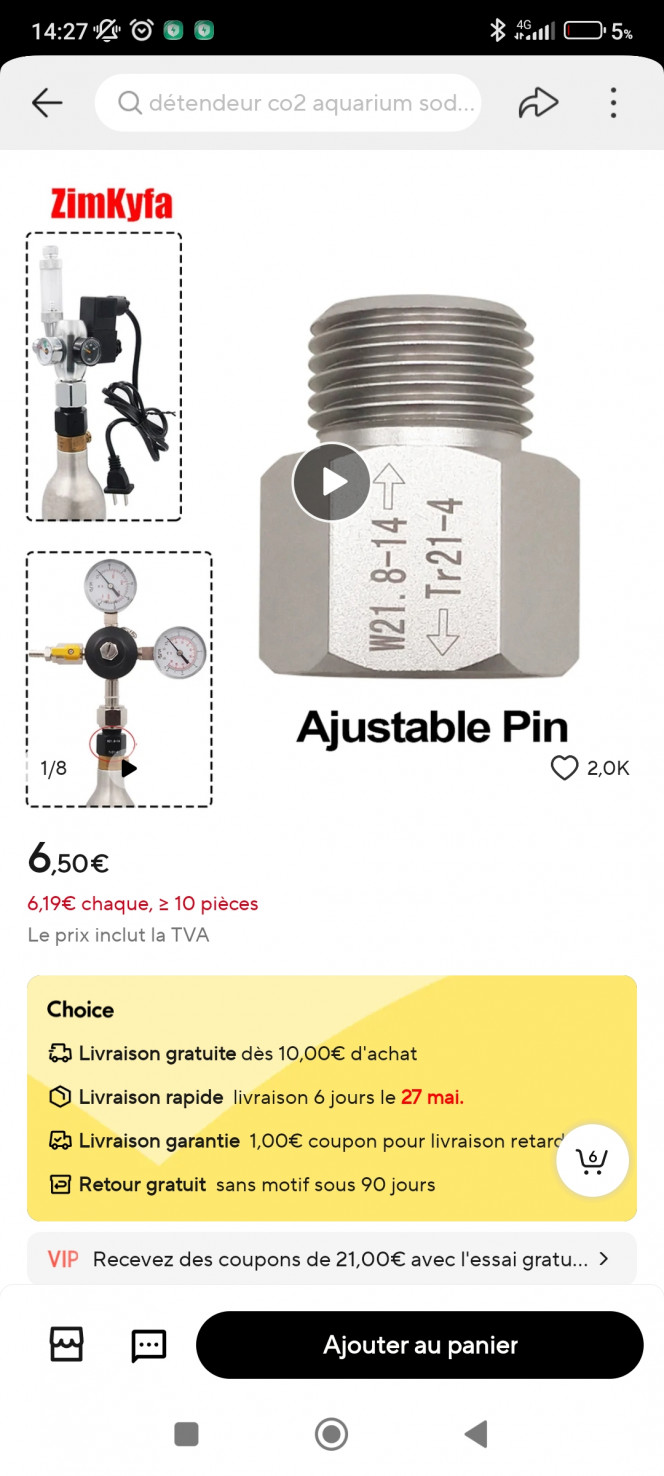Image resolution: width=664 pixels, height=1476 pixels.
Task: Open chat with the seller
Action: pyautogui.click(x=149, y=1345)
